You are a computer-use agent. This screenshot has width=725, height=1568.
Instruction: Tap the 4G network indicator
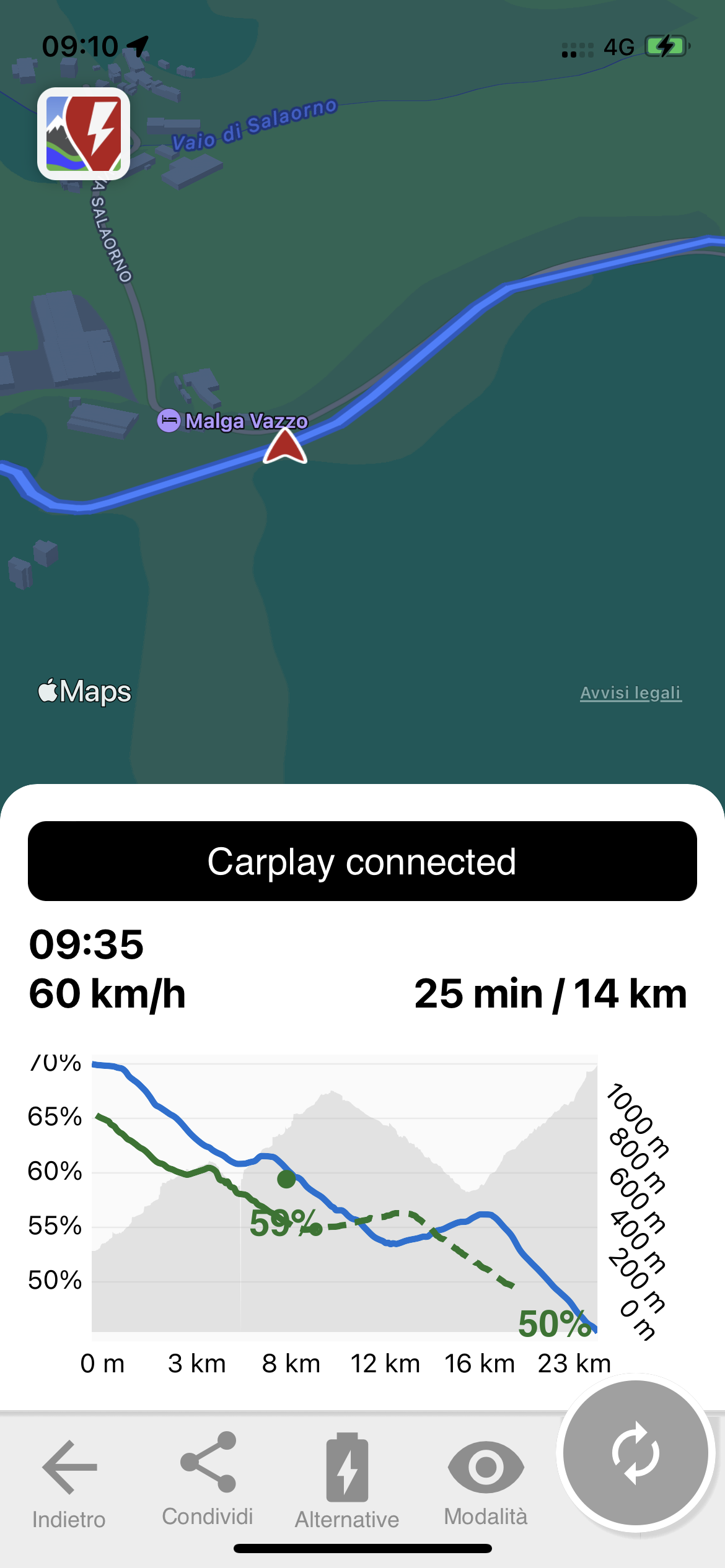[x=618, y=46]
